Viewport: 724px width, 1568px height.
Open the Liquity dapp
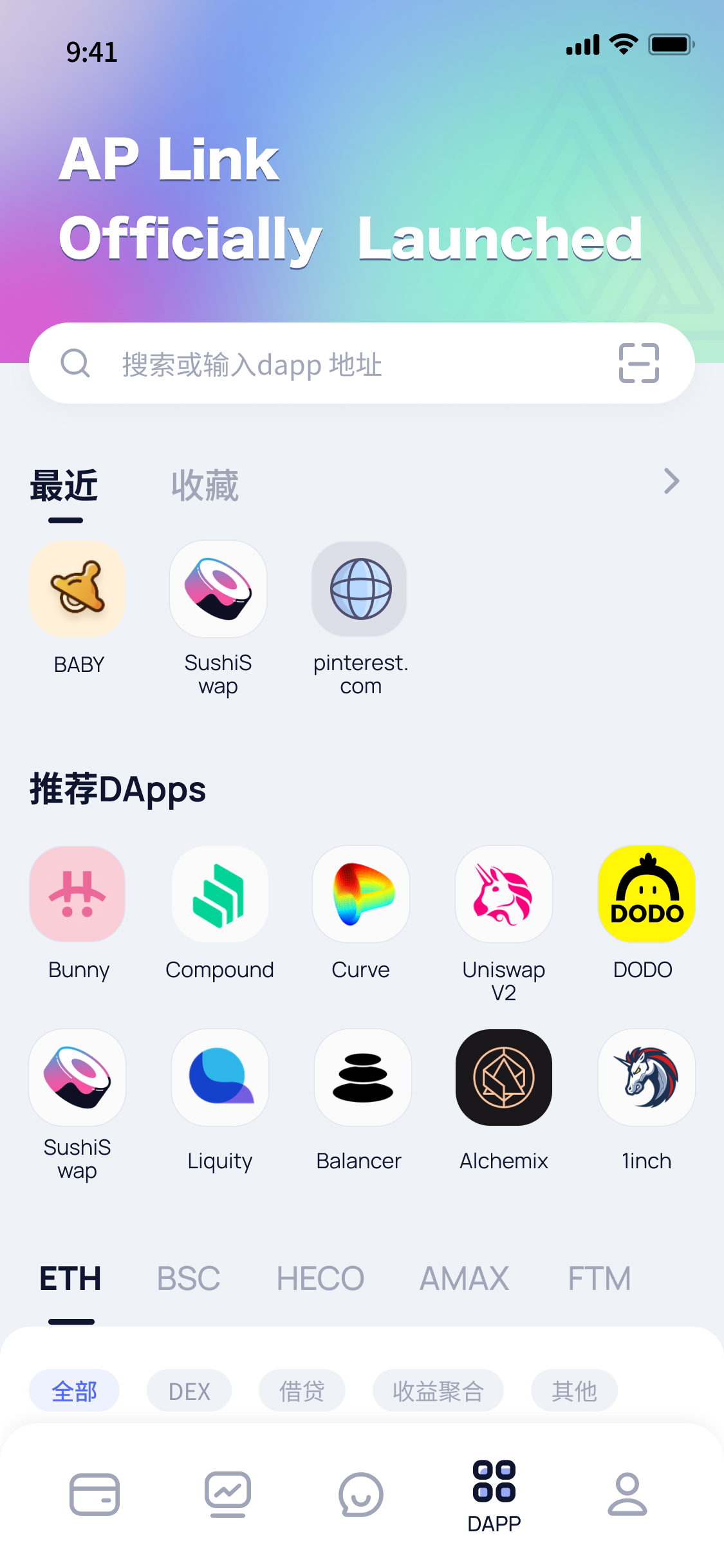(x=219, y=1078)
